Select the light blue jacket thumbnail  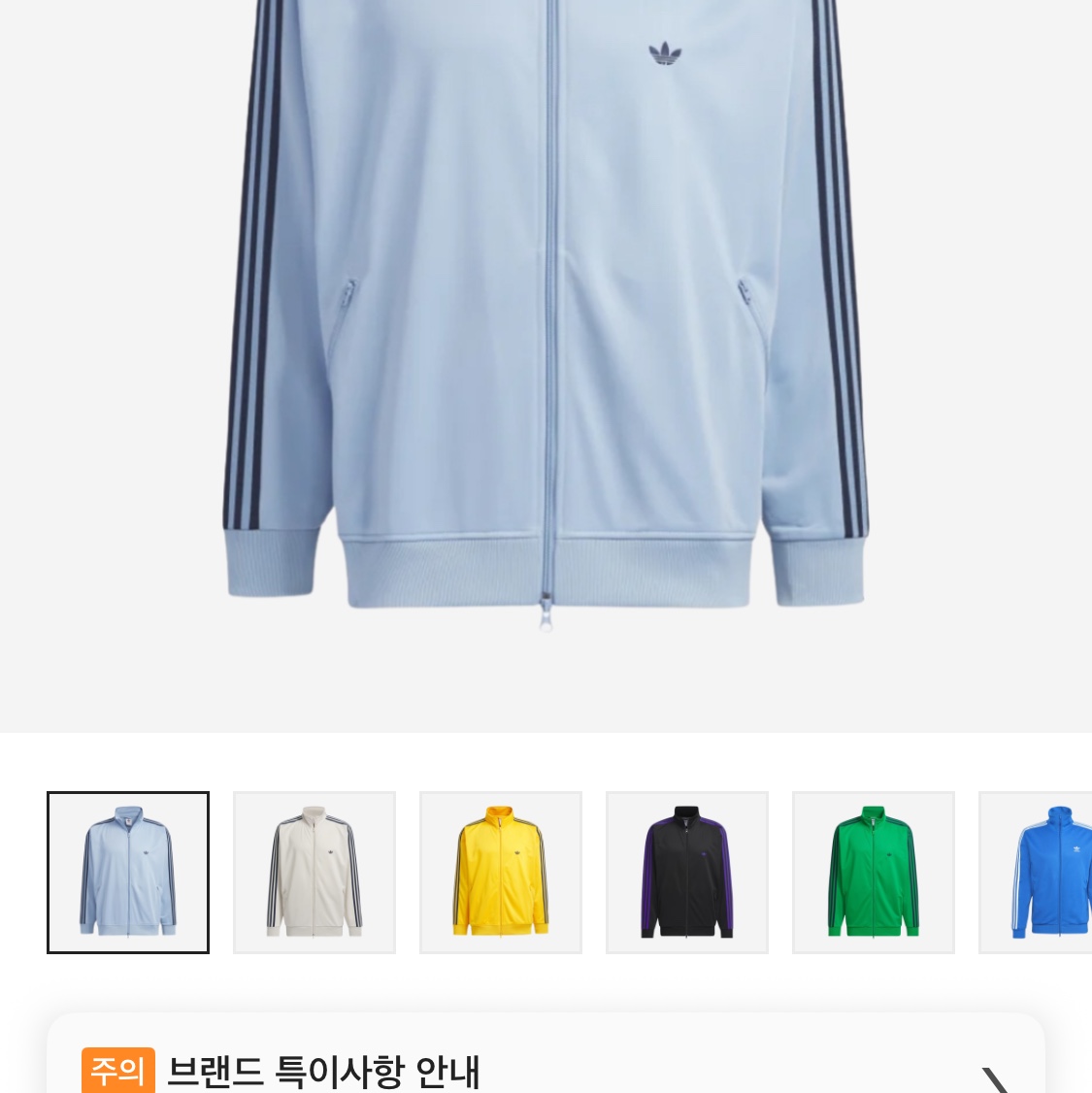tap(128, 873)
